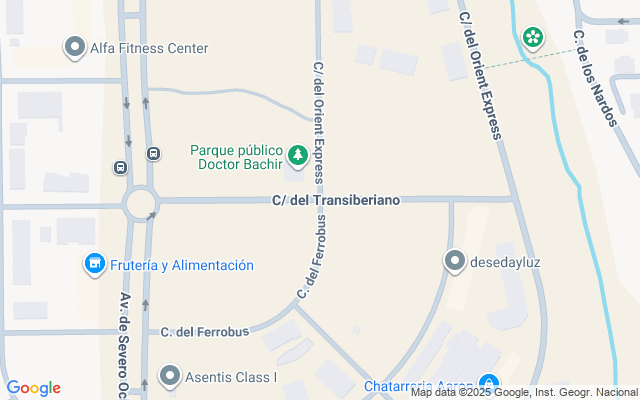Viewport: 640px width, 400px height.
Task: Open the Asentis Class I pin
Action: click(x=169, y=377)
